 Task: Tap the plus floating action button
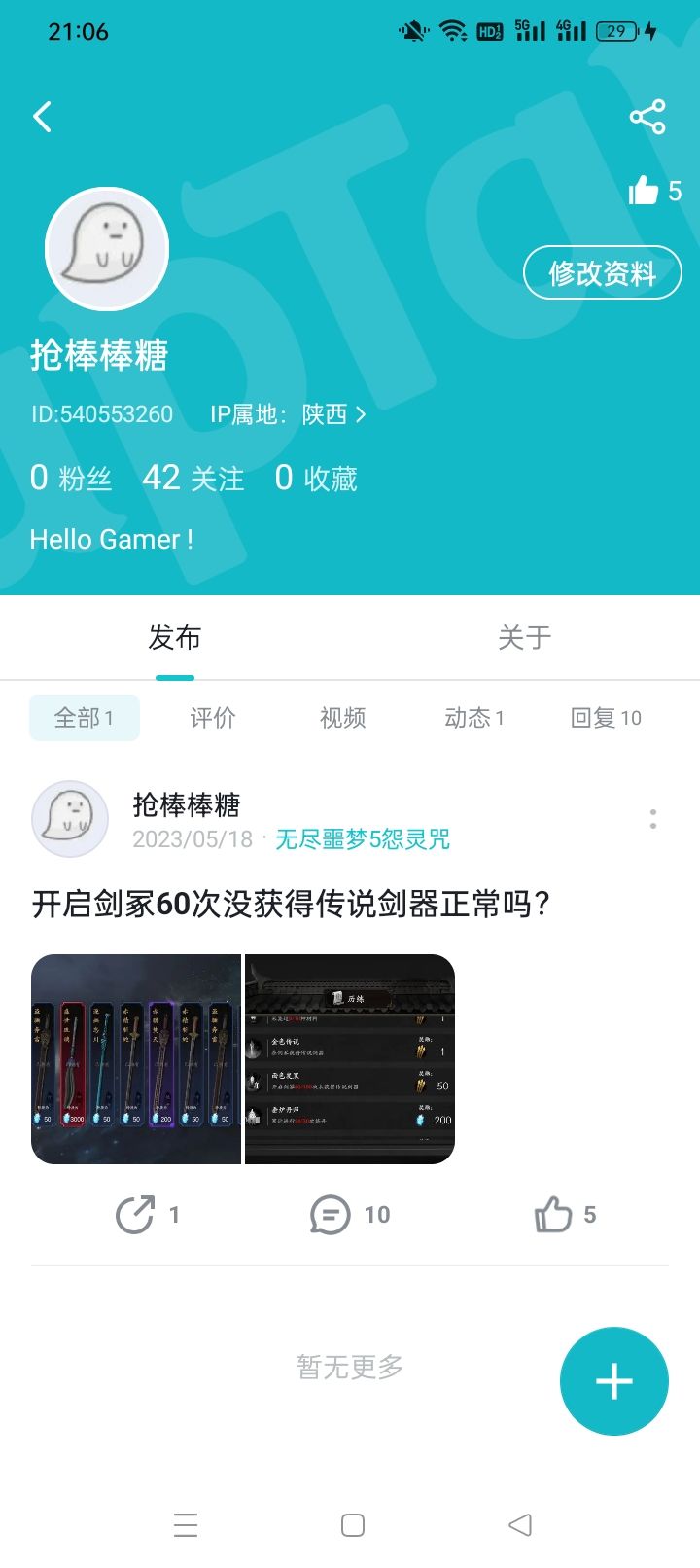tap(613, 1380)
